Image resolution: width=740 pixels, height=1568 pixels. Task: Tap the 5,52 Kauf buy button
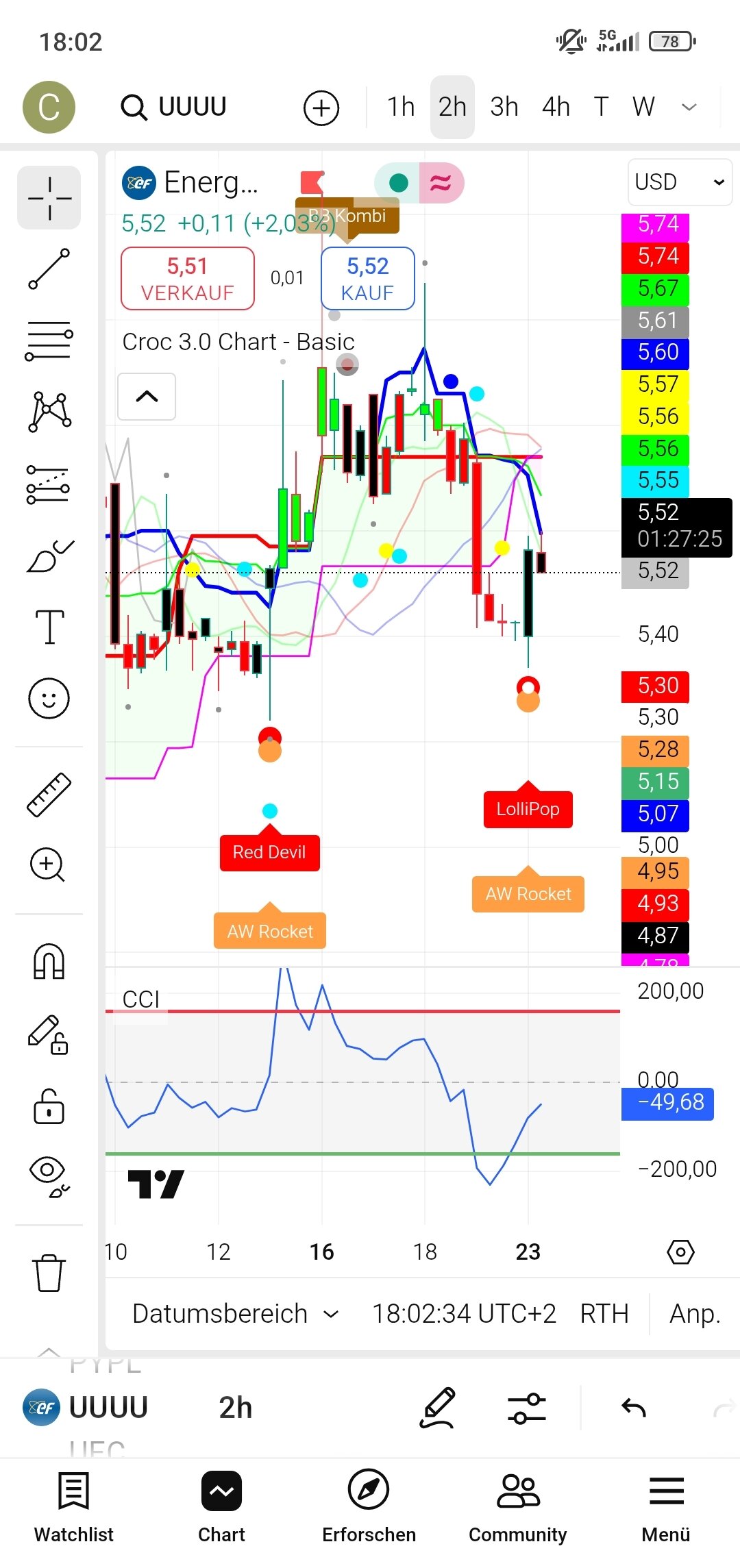coord(367,278)
